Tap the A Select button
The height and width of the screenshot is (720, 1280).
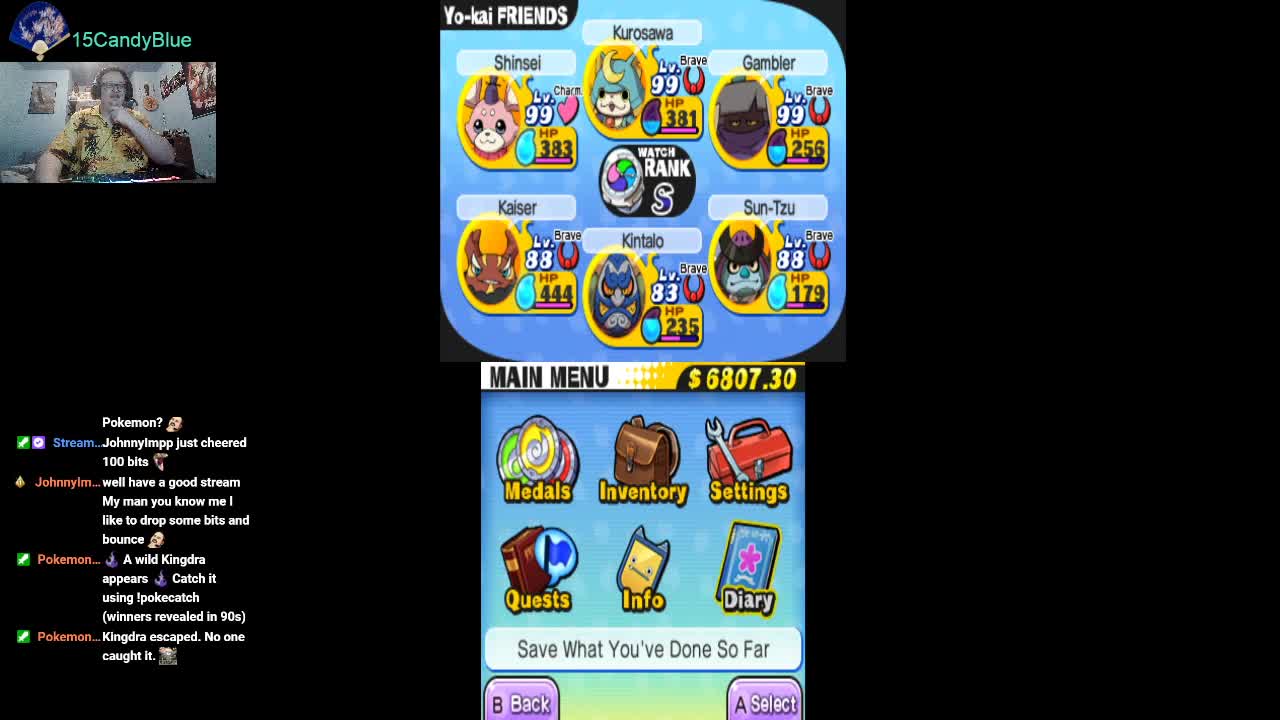click(x=764, y=702)
